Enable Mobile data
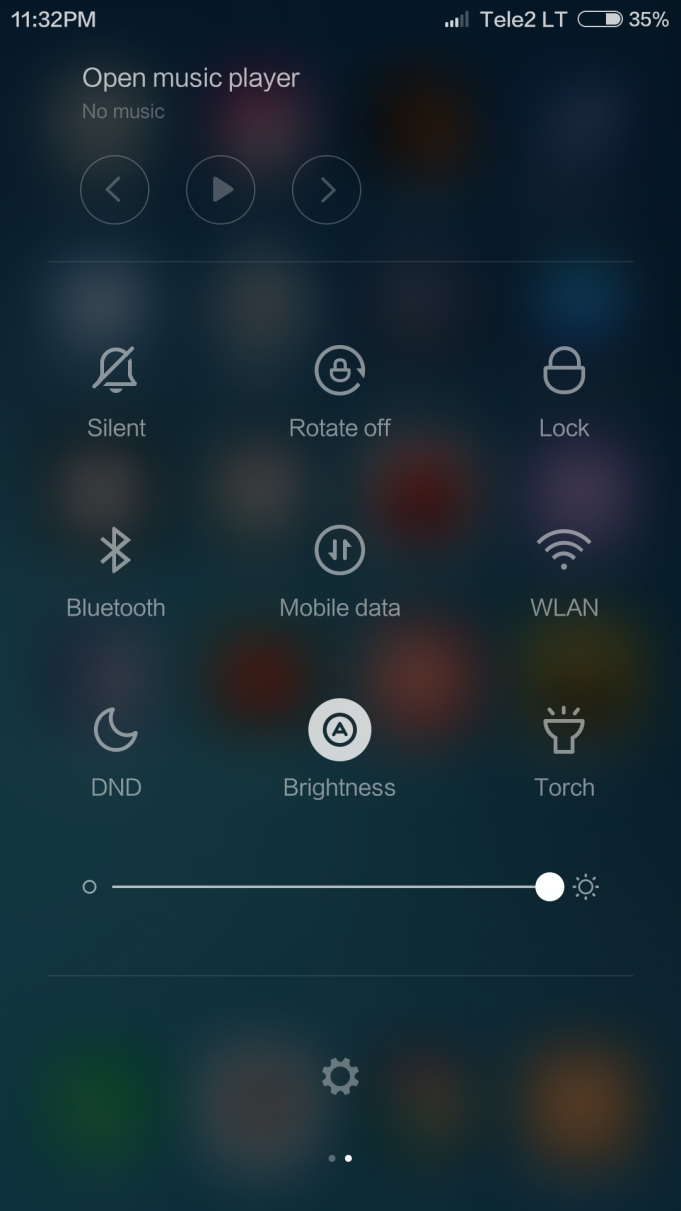 coord(340,551)
